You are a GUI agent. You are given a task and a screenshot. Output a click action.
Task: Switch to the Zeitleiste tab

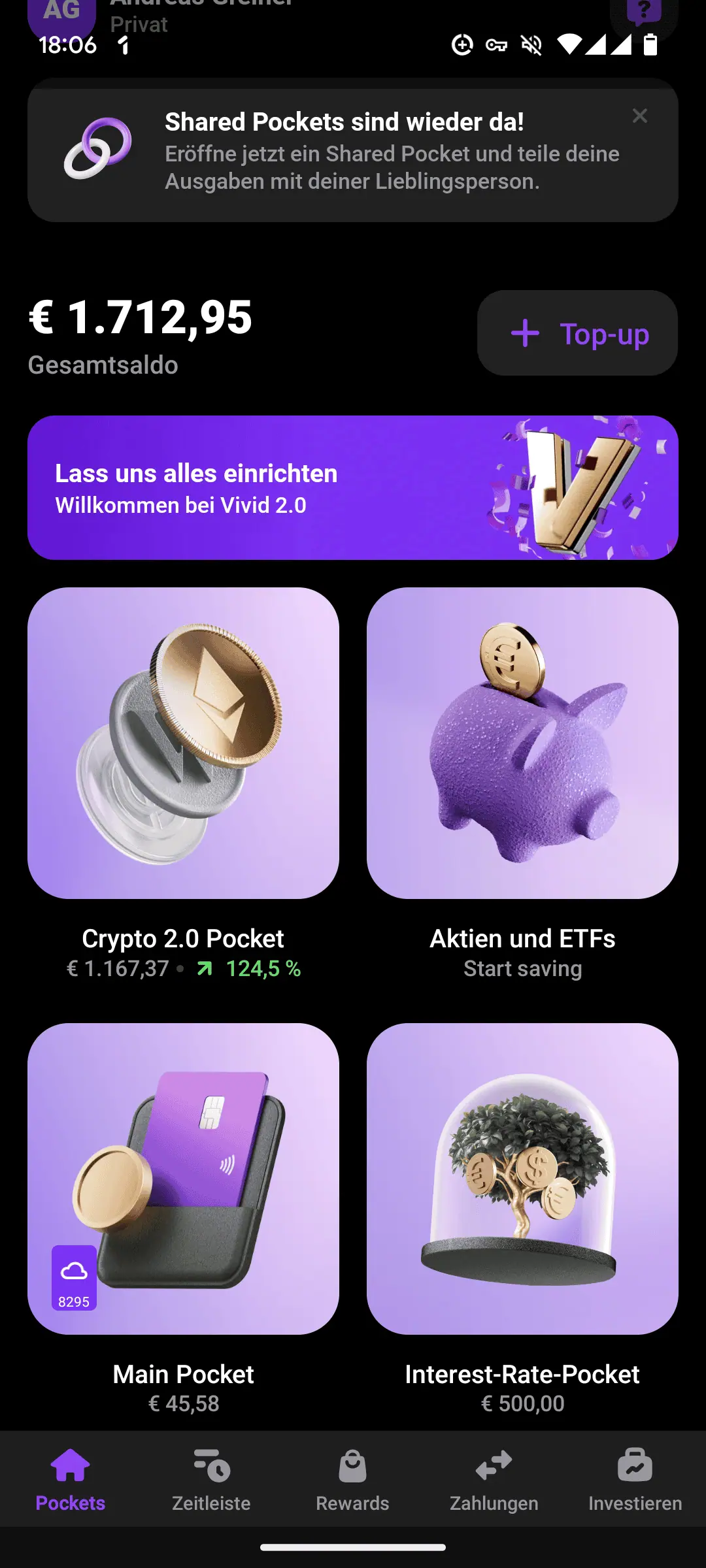click(211, 1480)
